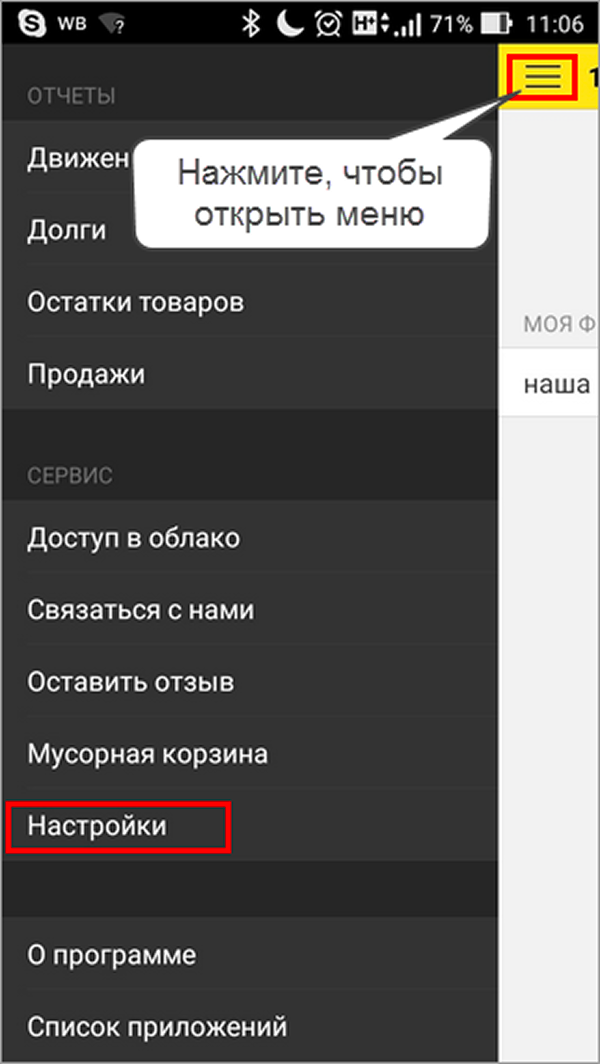Open the Долги report
Screen dimensions: 600x1064
(x=249, y=230)
